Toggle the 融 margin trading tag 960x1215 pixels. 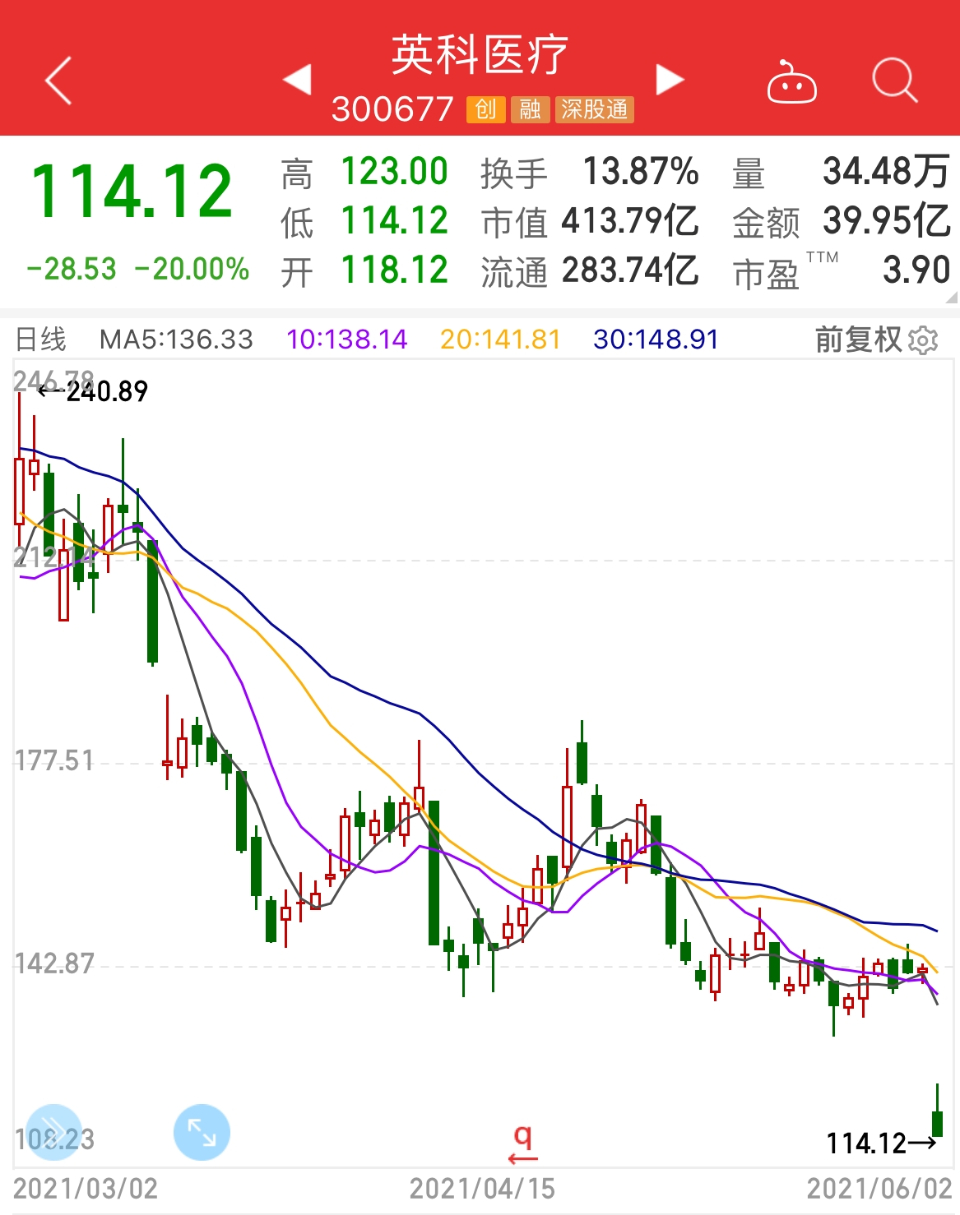[531, 110]
